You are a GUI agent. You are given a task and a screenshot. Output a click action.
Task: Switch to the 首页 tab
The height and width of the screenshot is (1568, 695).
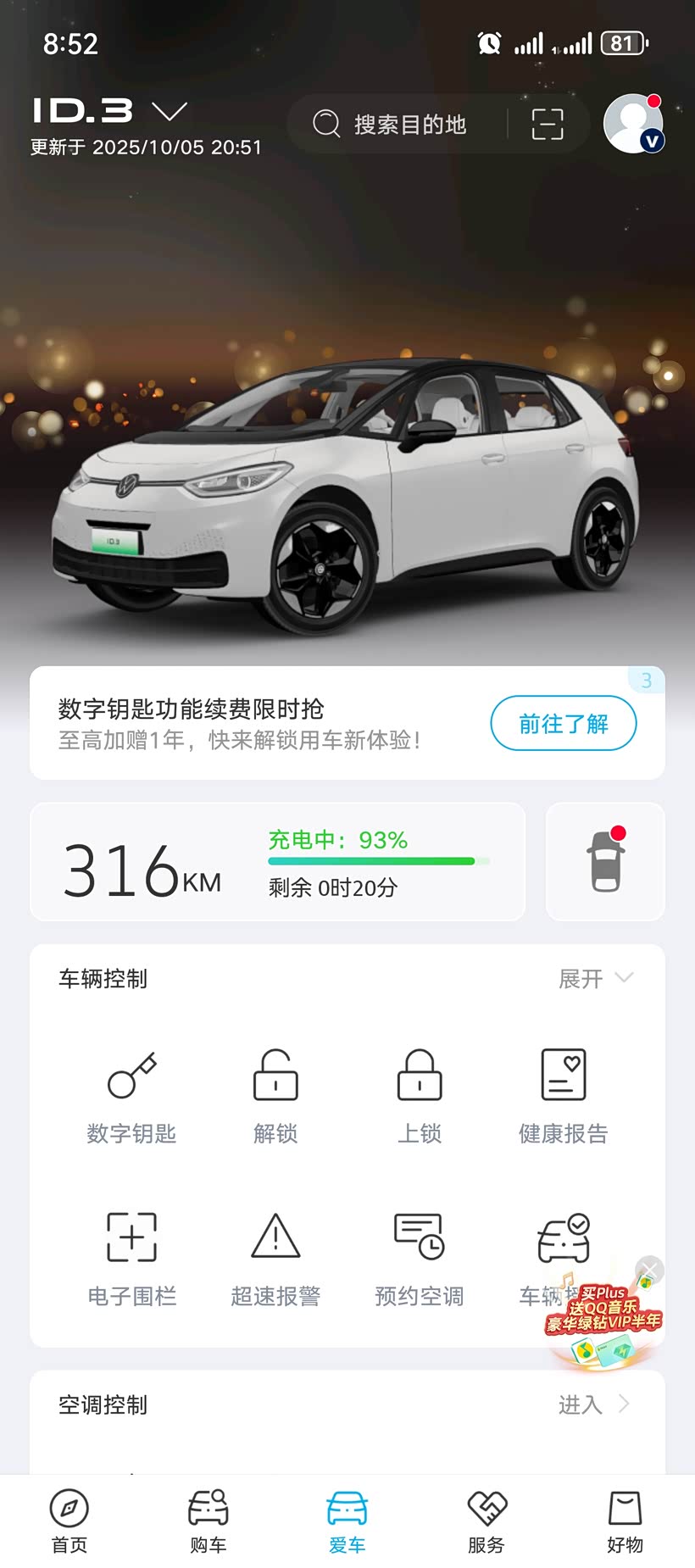coord(69,1521)
